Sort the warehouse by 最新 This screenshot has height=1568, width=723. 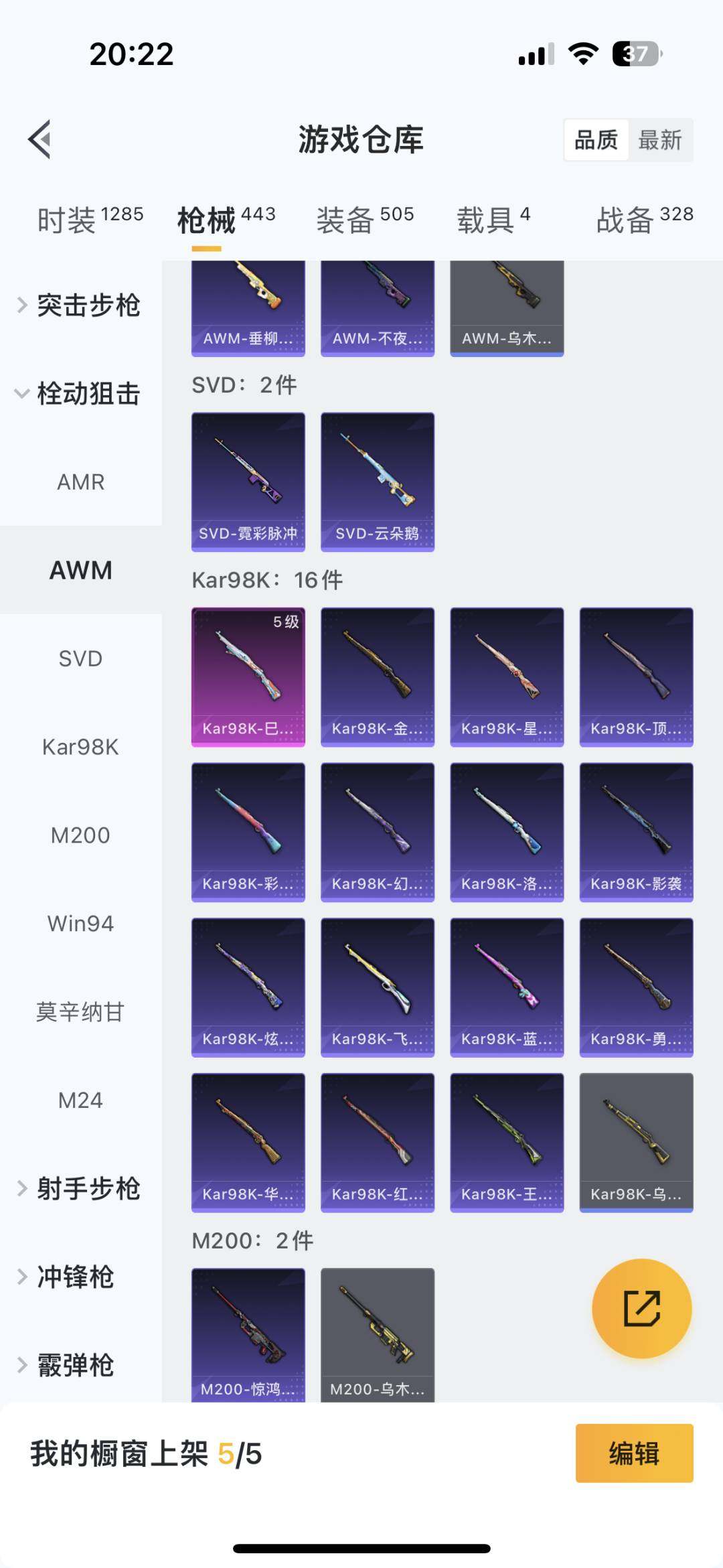pos(659,140)
